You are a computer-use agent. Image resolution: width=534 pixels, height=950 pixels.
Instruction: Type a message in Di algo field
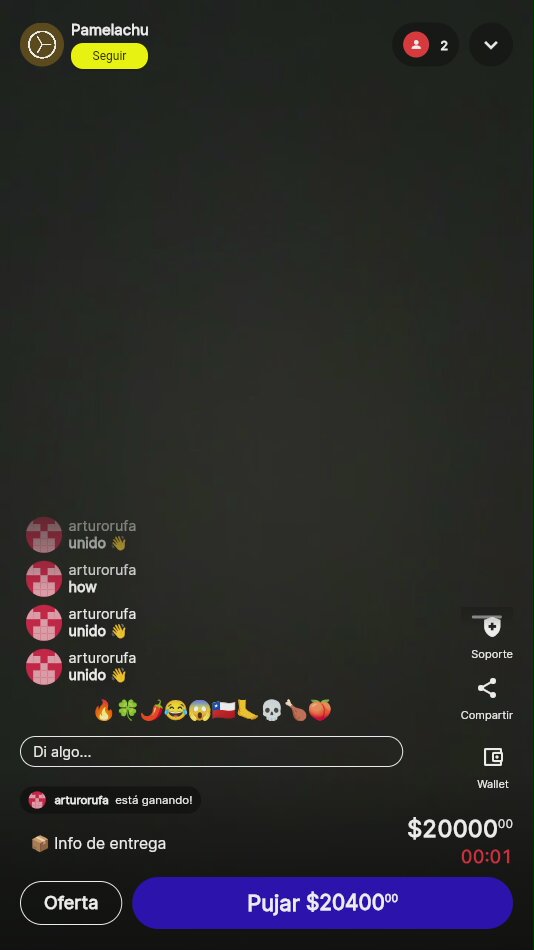click(212, 752)
